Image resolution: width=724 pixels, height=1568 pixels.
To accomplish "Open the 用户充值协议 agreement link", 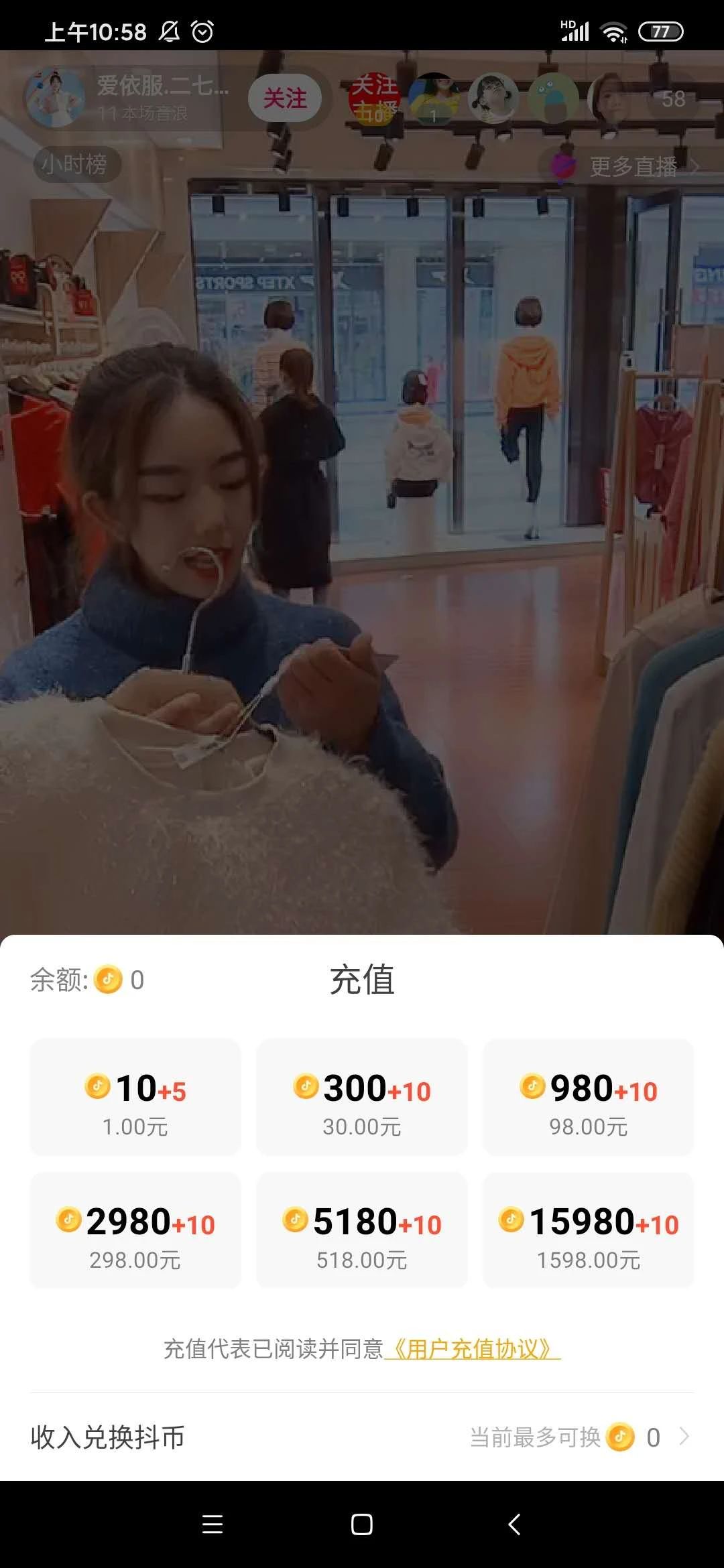I will (x=473, y=1349).
